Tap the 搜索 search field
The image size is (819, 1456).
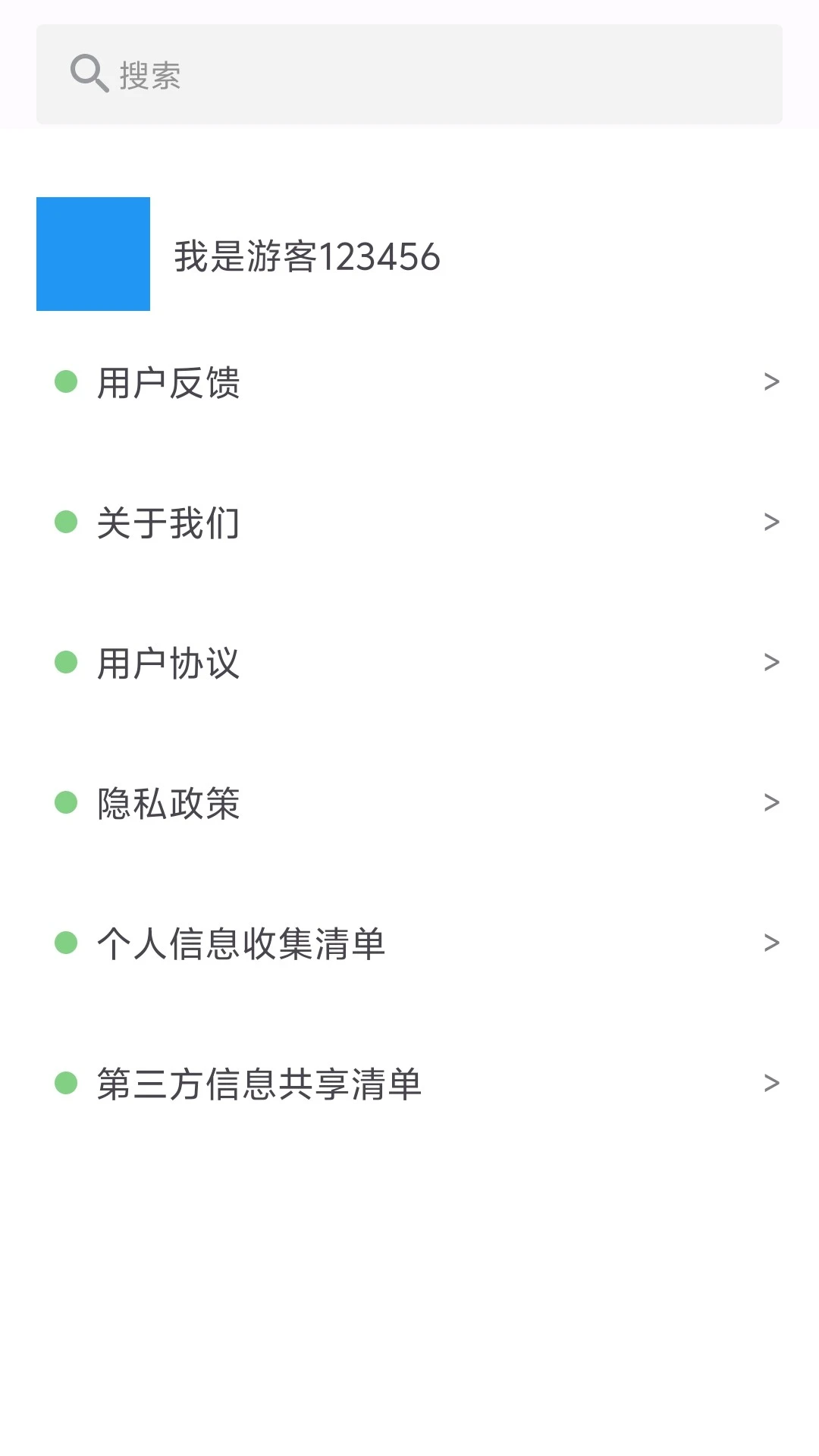click(409, 74)
